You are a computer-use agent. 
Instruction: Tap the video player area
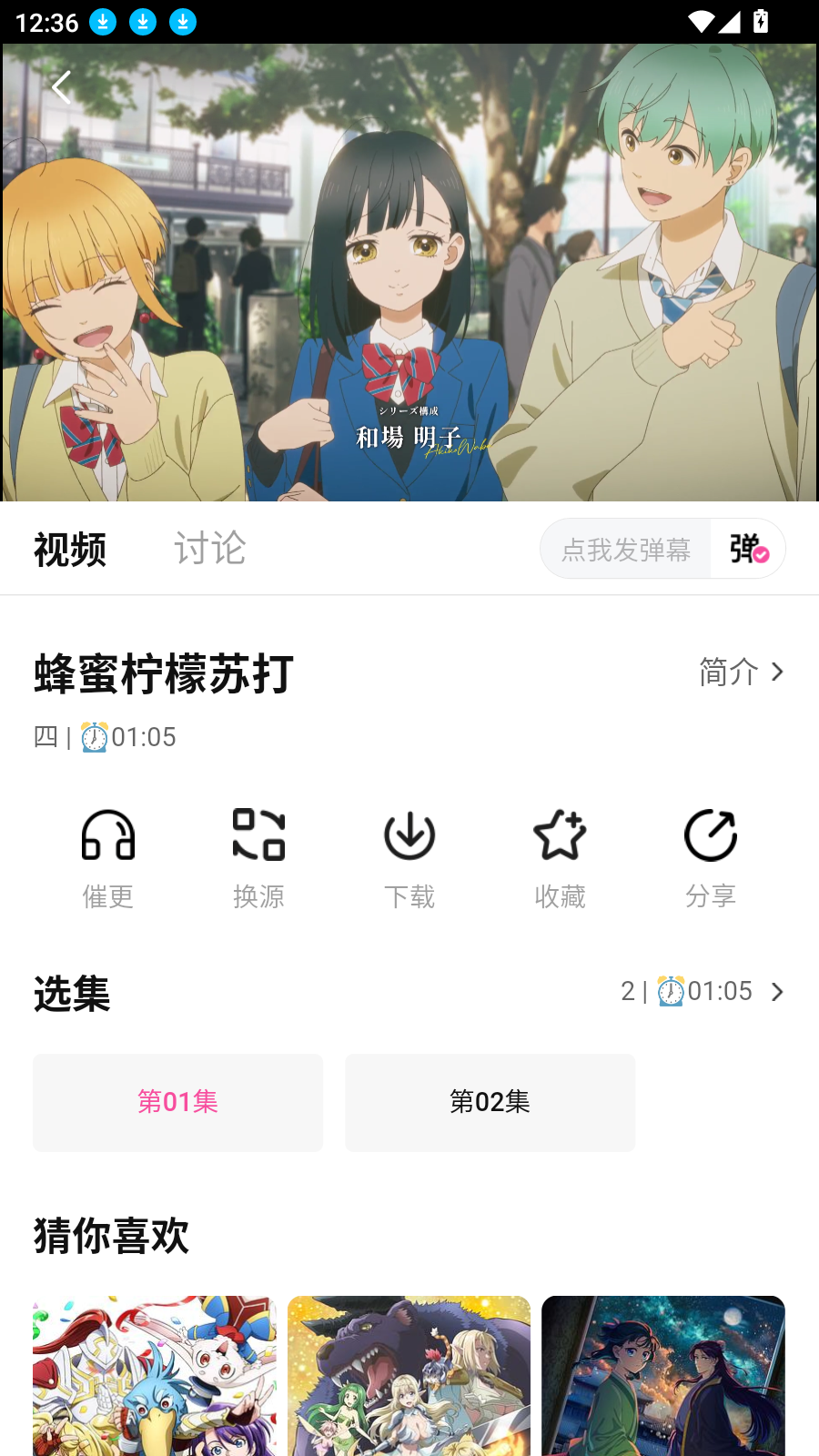[409, 273]
